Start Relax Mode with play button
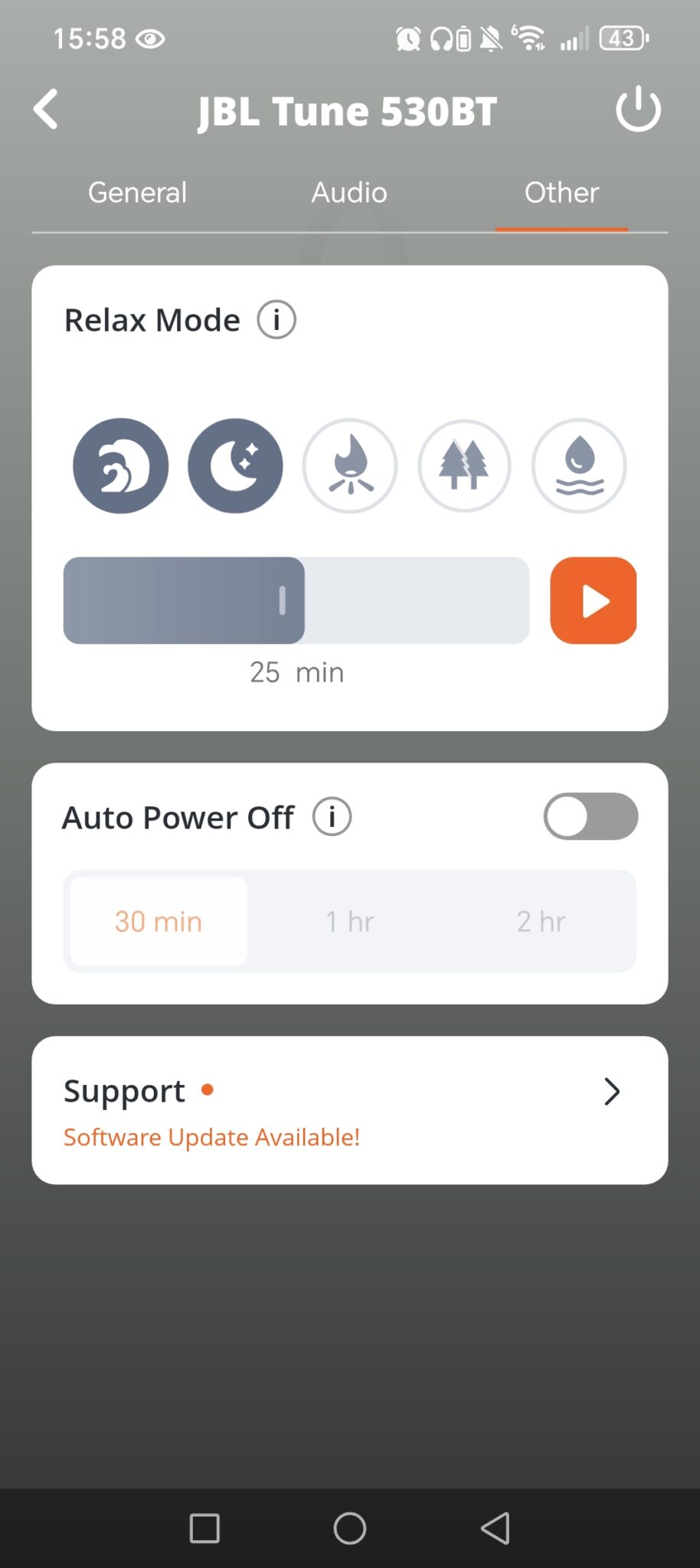 [x=594, y=600]
